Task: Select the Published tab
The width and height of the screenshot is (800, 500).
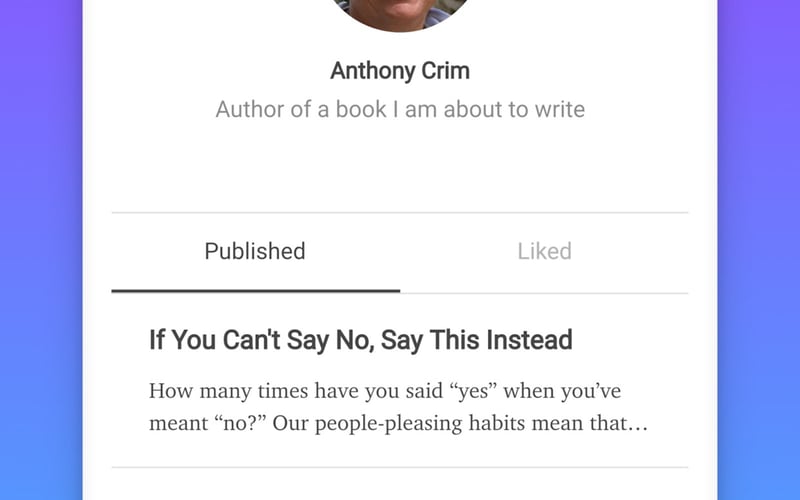Action: coord(255,251)
